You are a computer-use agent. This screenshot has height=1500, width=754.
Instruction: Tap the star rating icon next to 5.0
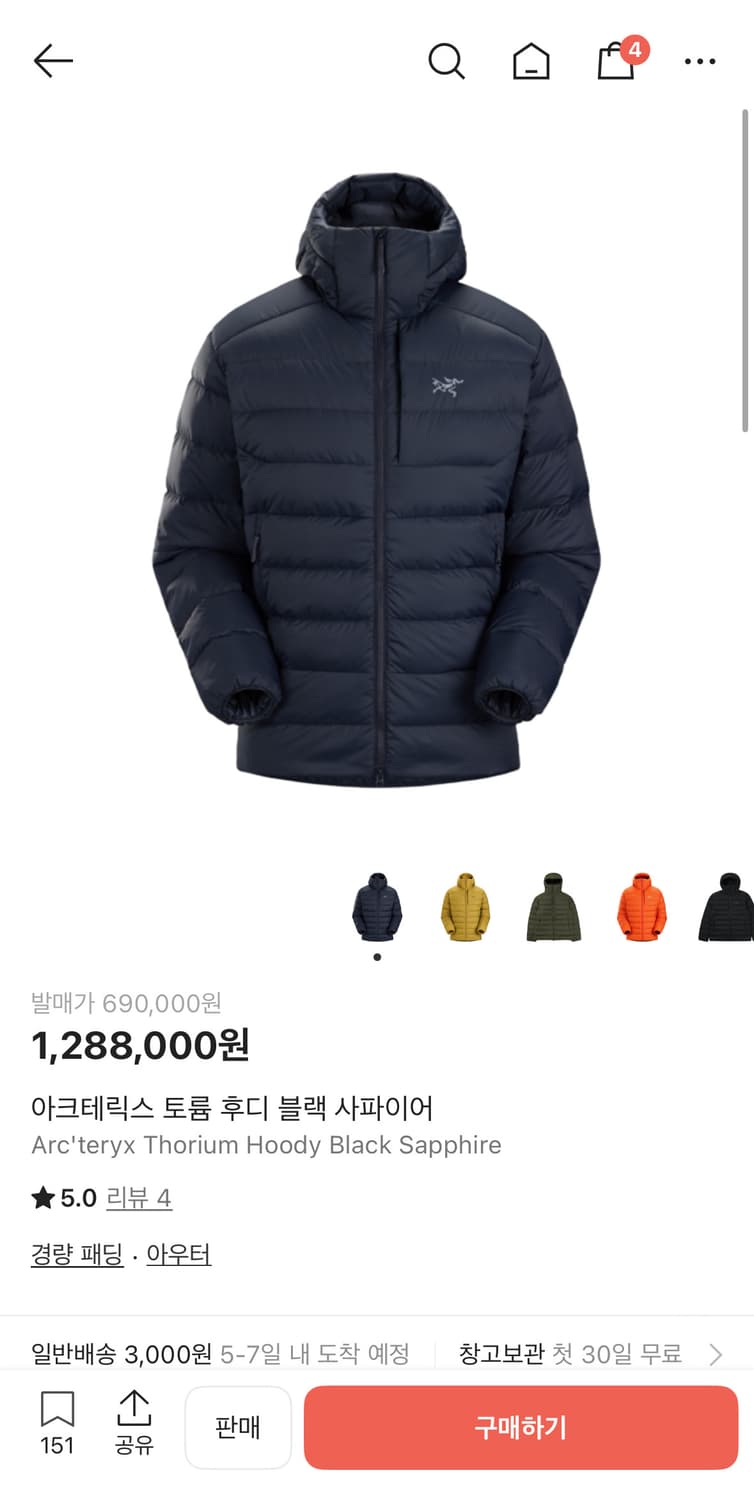click(x=41, y=1199)
